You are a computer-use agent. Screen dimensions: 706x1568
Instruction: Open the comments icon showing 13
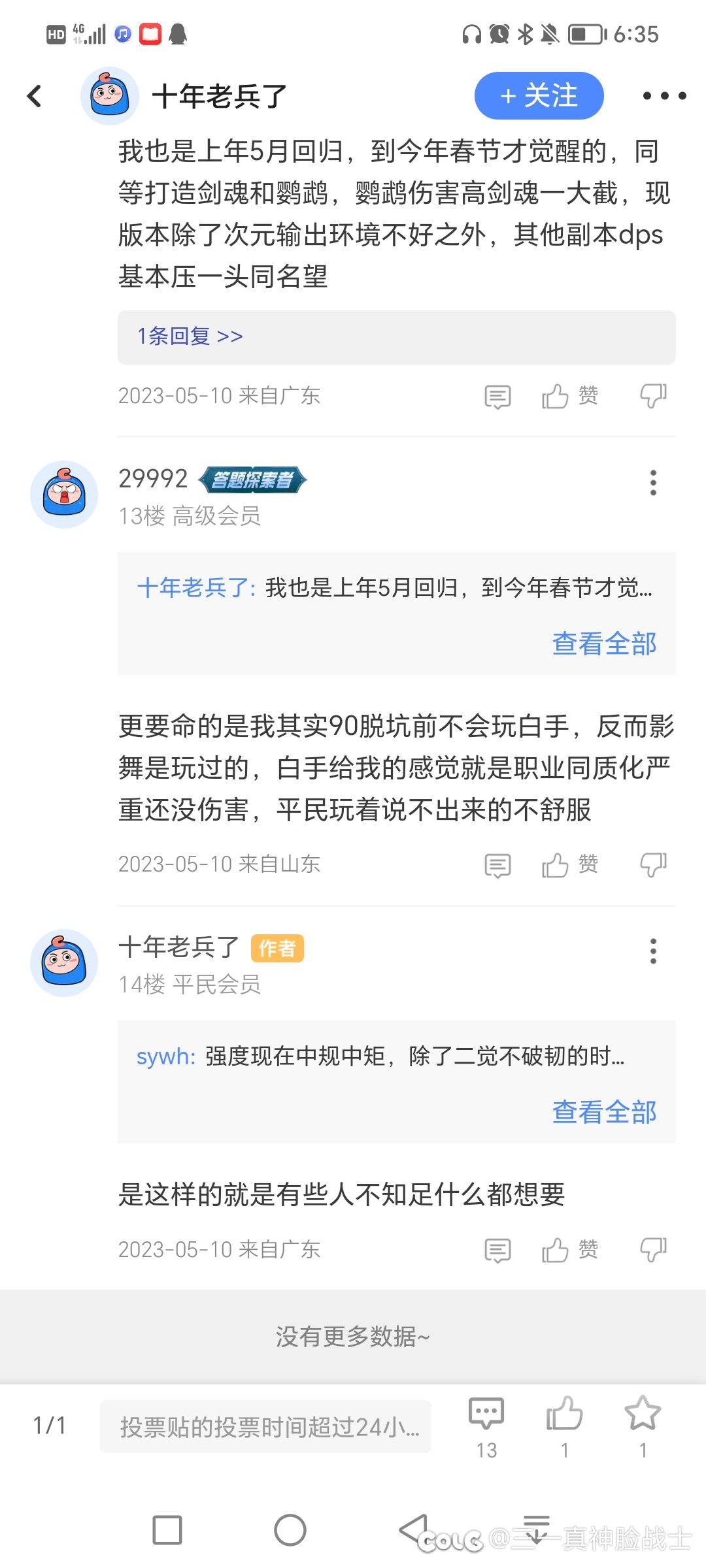486,1427
